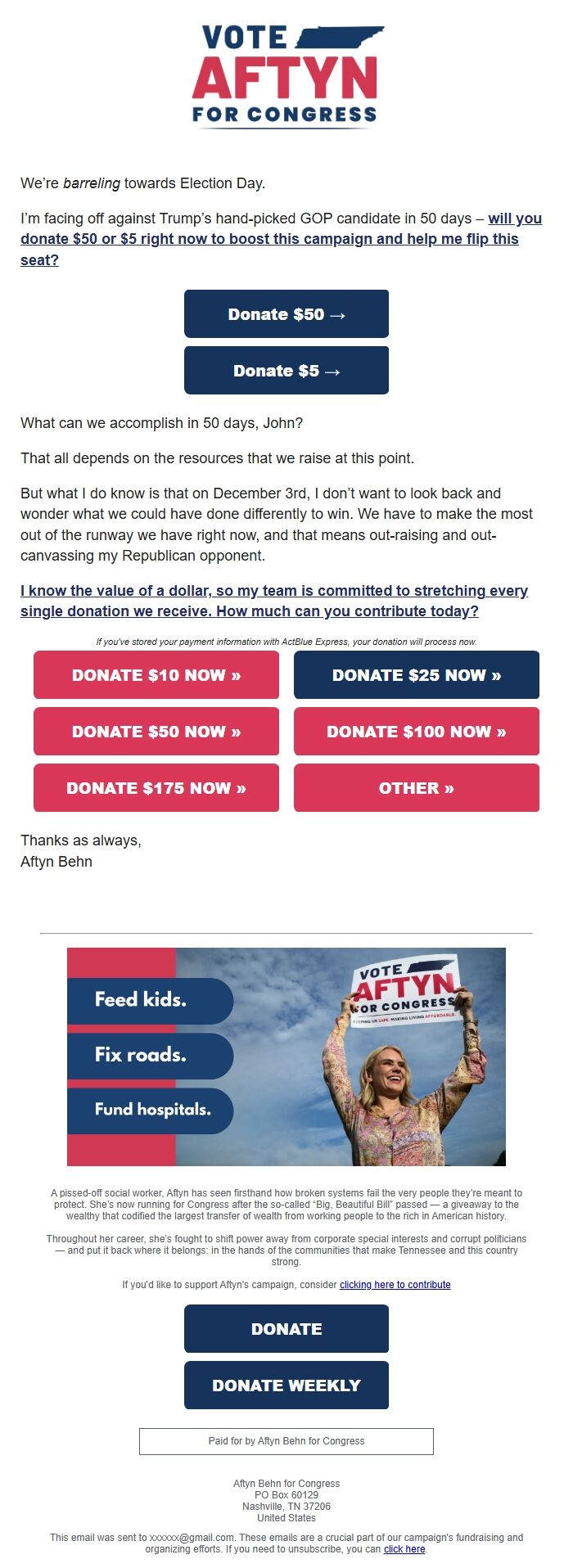Start a recurring gift with DONATE WEEKLY
Screen dimensions: 573x1568
coord(286,1386)
